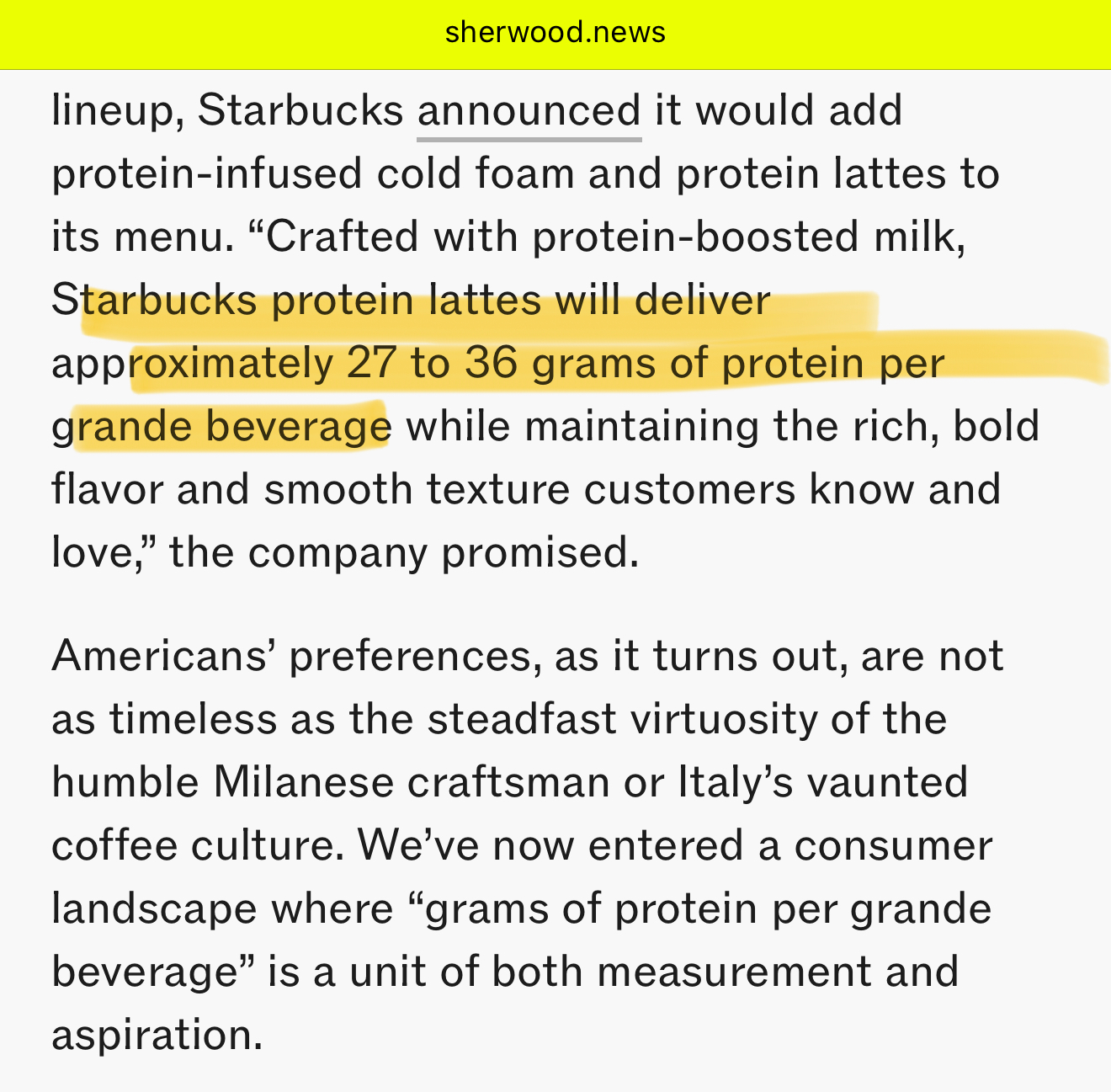Viewport: 1111px width, 1092px height.
Task: Open the underlined "announced" link
Action: 529,112
